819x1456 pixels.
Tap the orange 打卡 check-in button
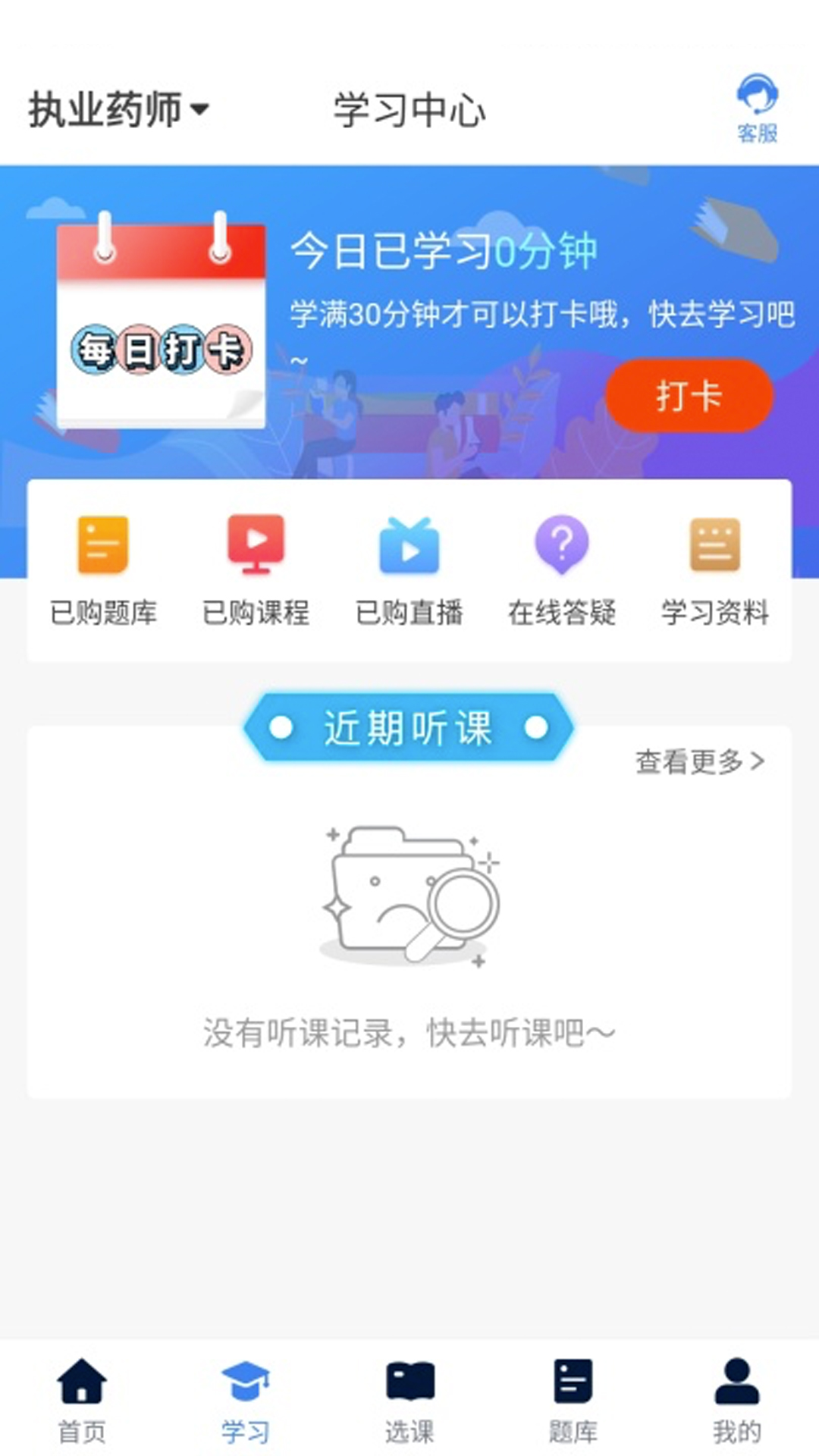[x=689, y=396]
